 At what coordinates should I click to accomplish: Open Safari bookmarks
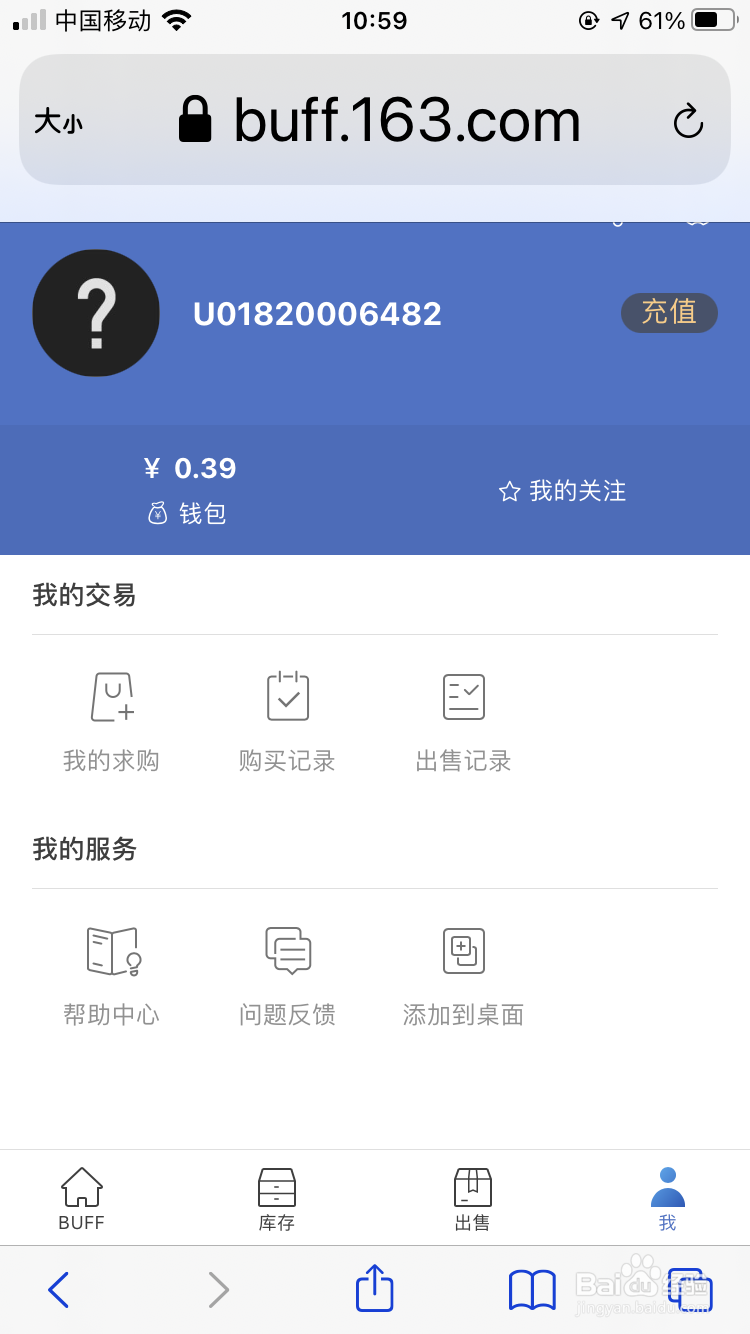point(532,1290)
